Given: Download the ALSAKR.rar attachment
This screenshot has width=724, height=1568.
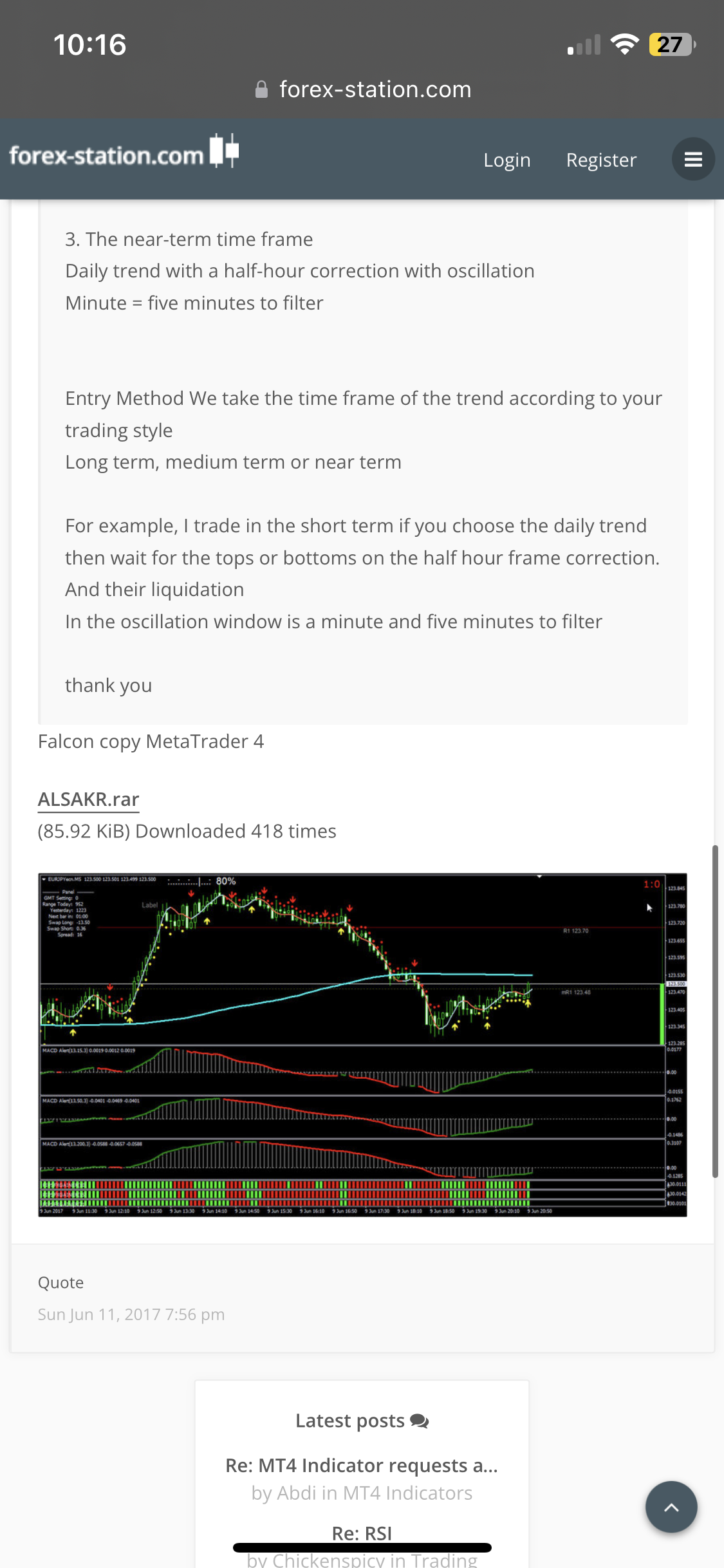Looking at the screenshot, I should click(88, 799).
